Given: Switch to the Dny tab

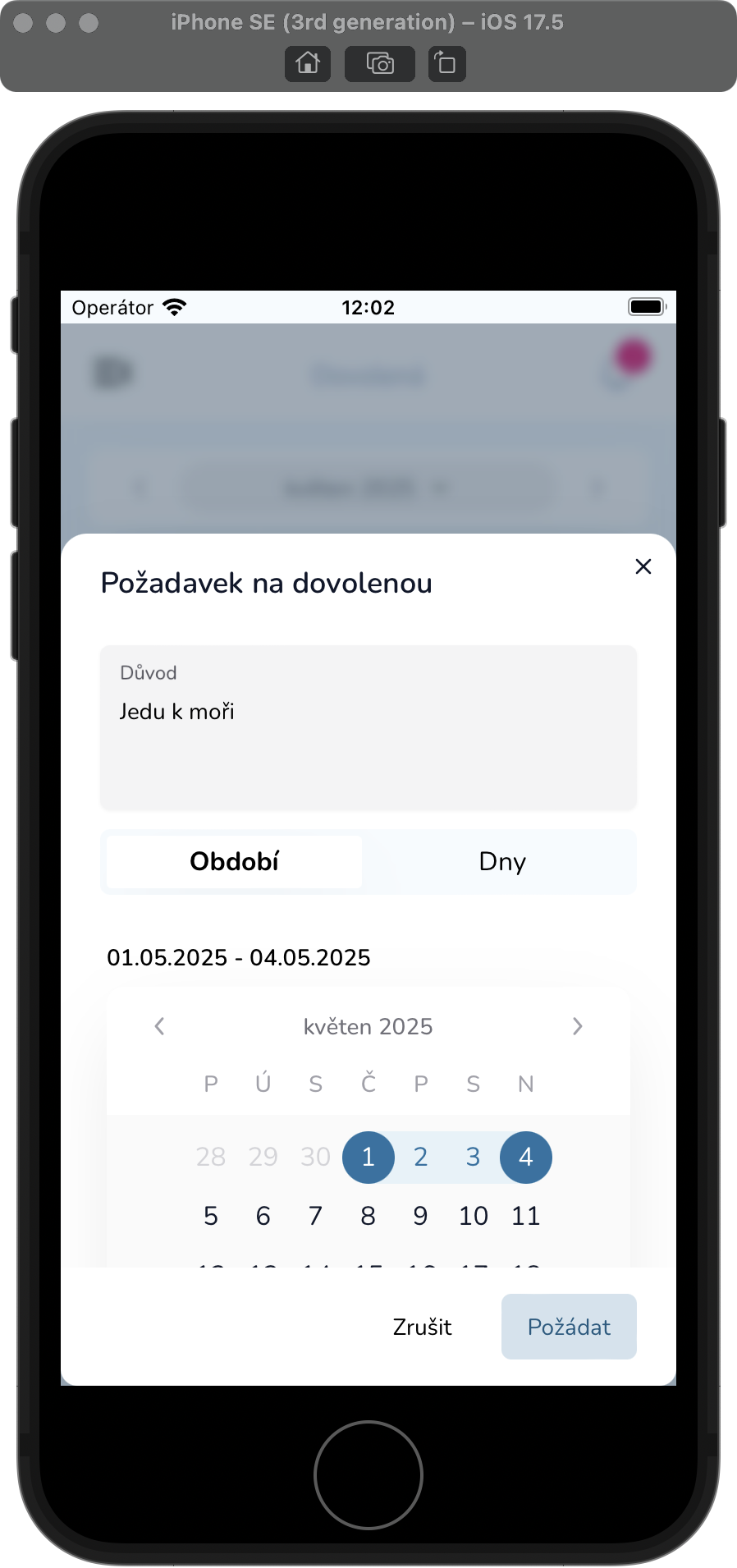Looking at the screenshot, I should click(x=501, y=862).
